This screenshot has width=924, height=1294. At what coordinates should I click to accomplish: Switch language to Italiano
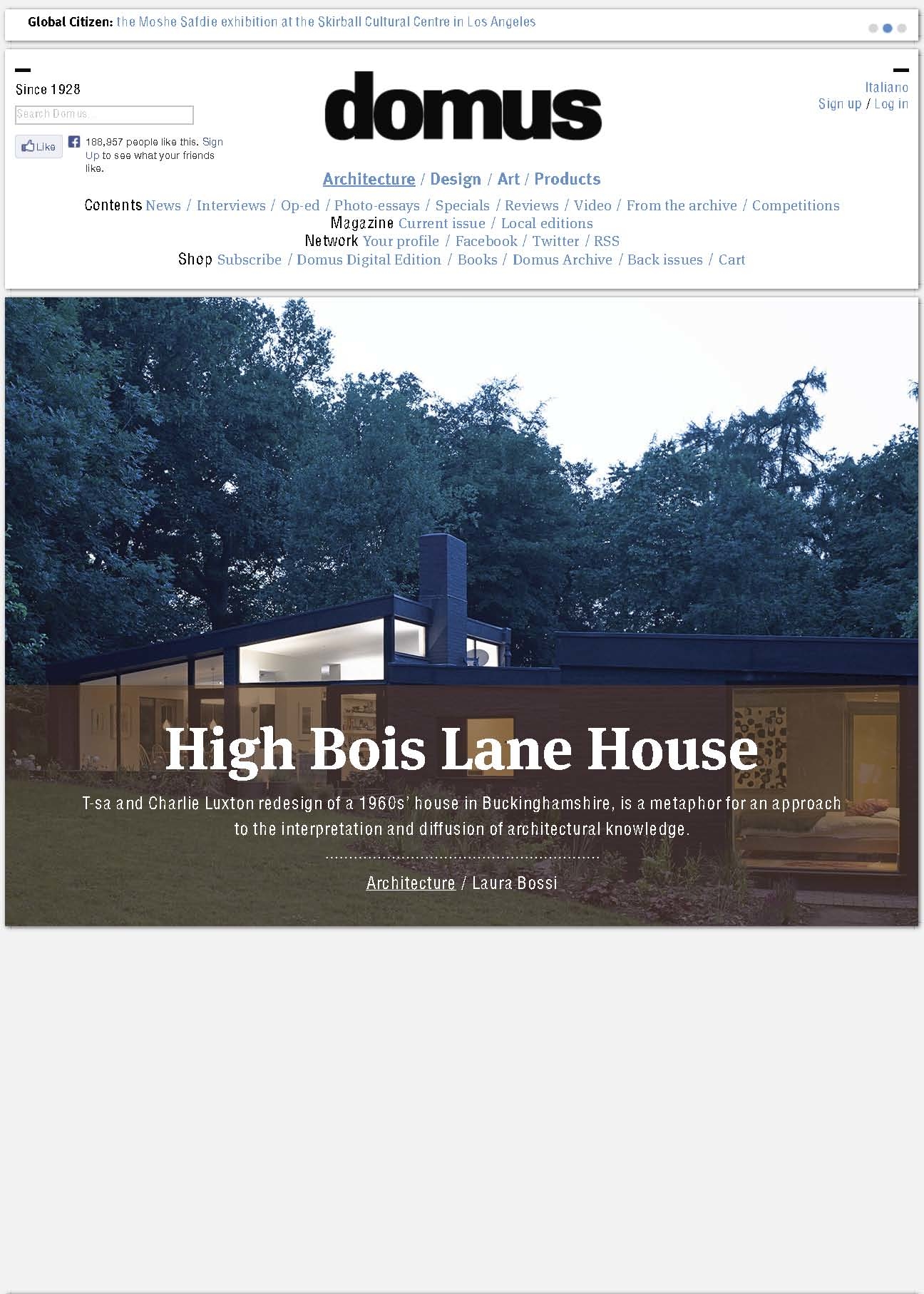tap(886, 88)
